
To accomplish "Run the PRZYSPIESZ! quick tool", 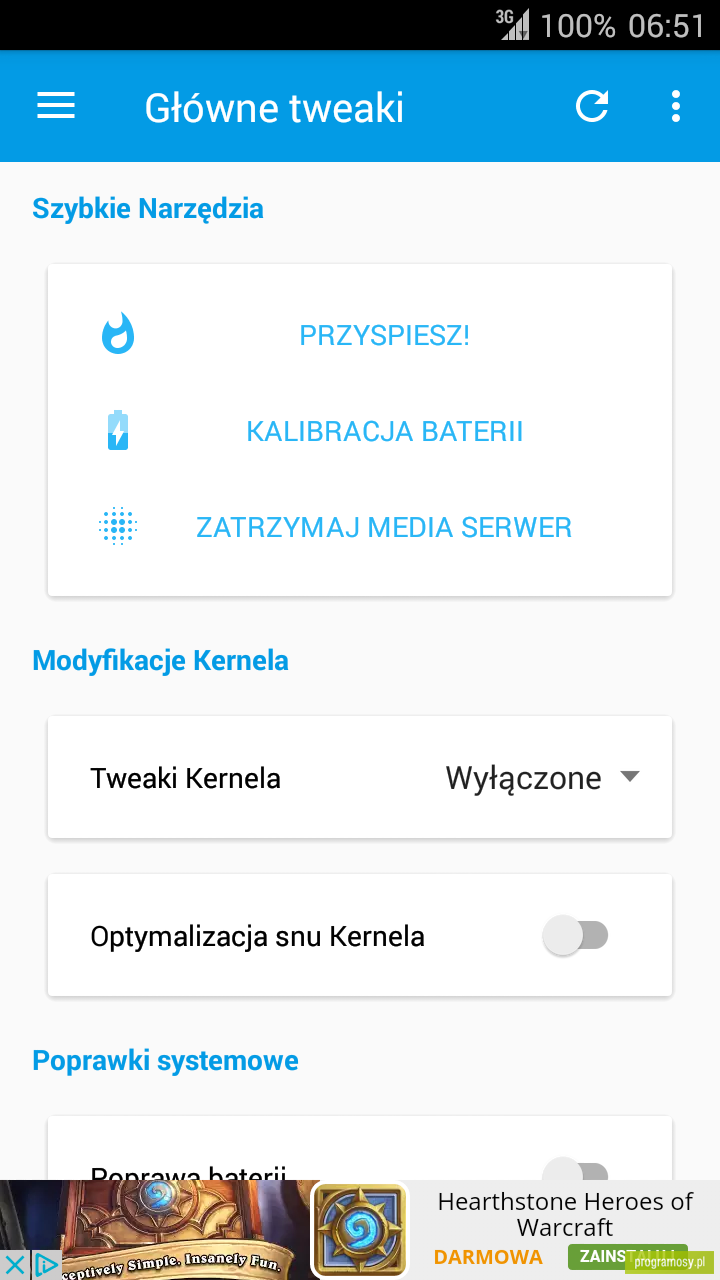I will tap(384, 335).
